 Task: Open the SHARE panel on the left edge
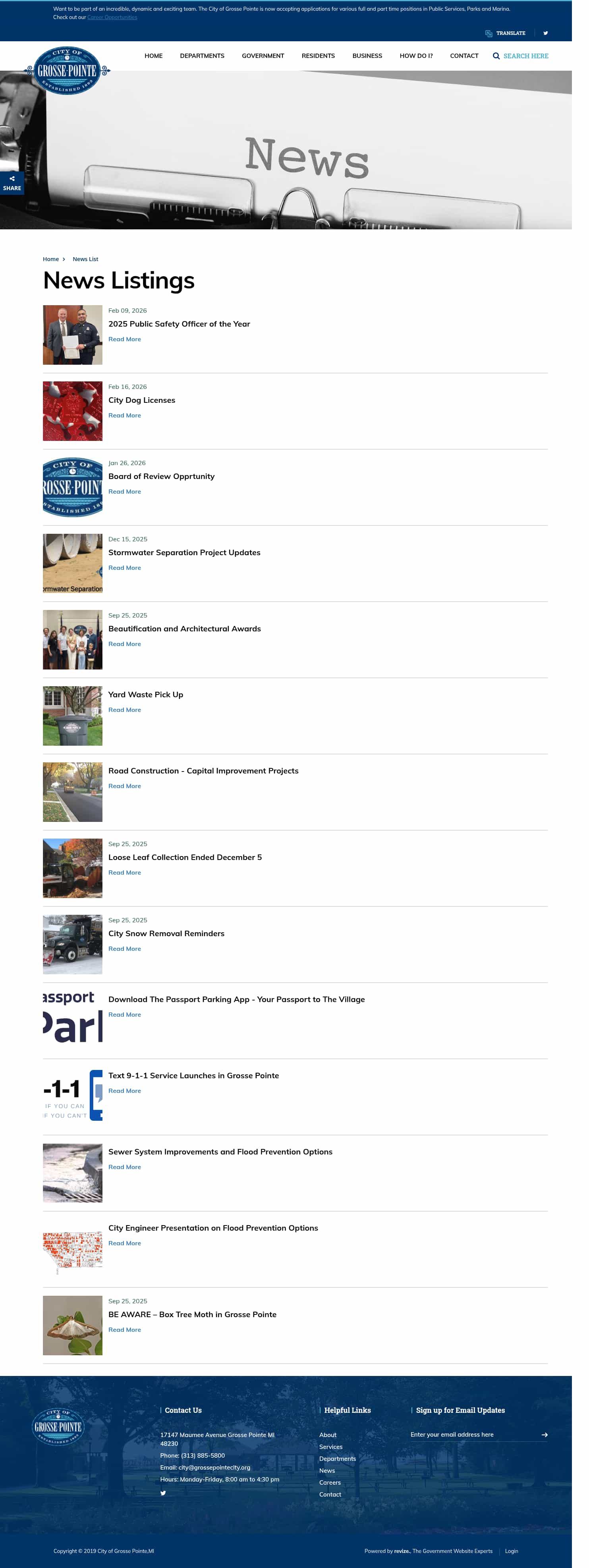12,183
